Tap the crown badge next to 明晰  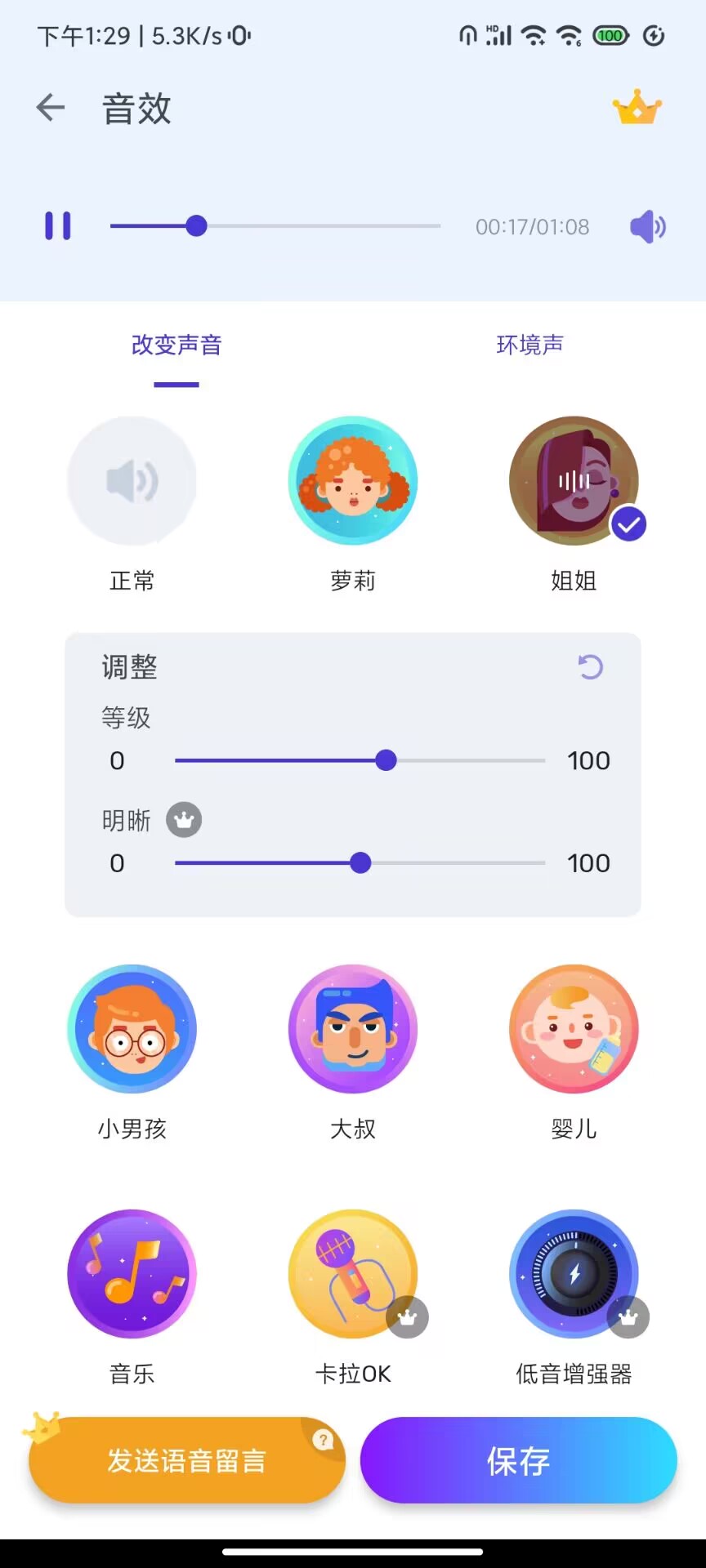[183, 819]
